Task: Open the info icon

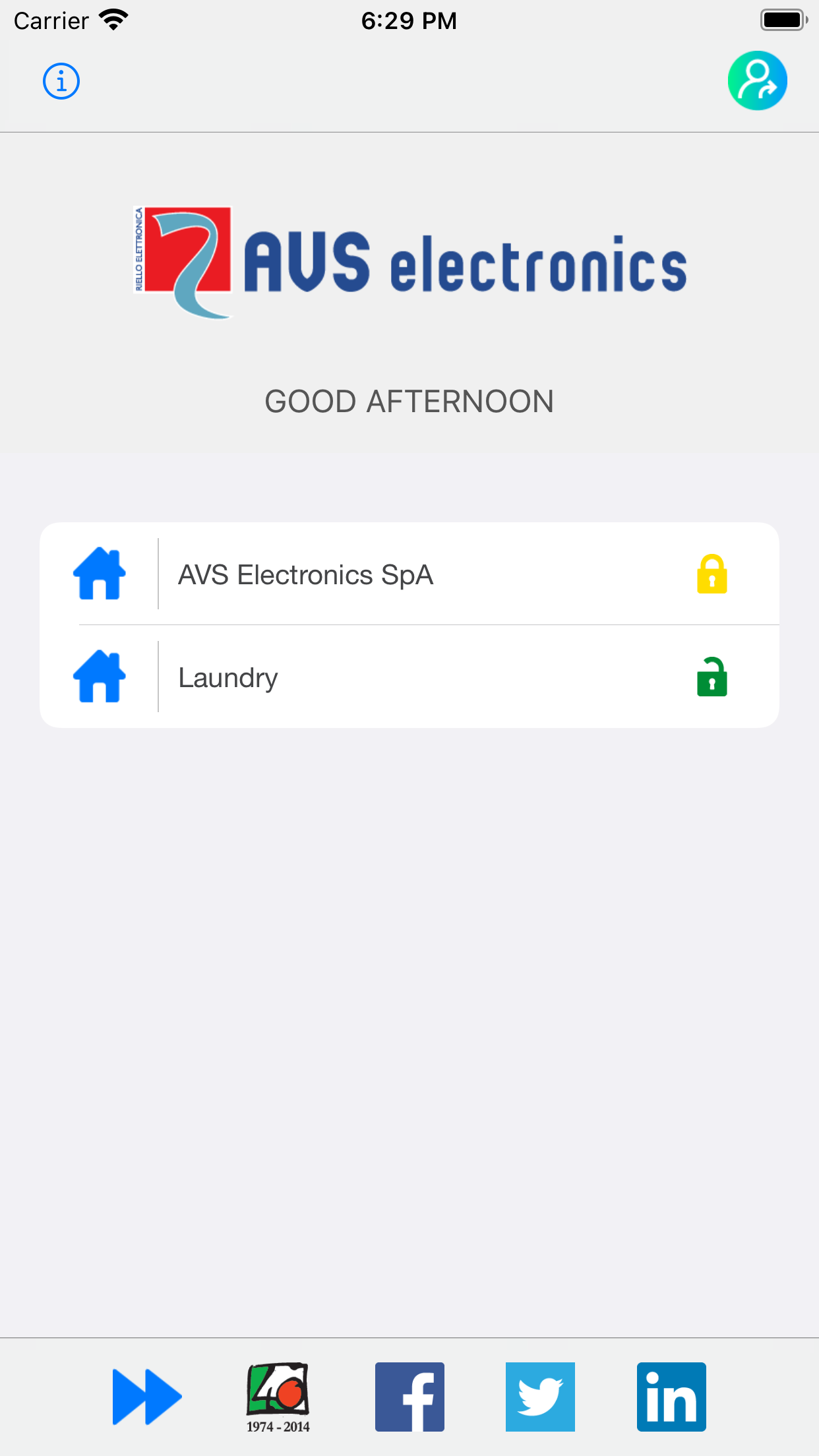Action: pos(61,82)
